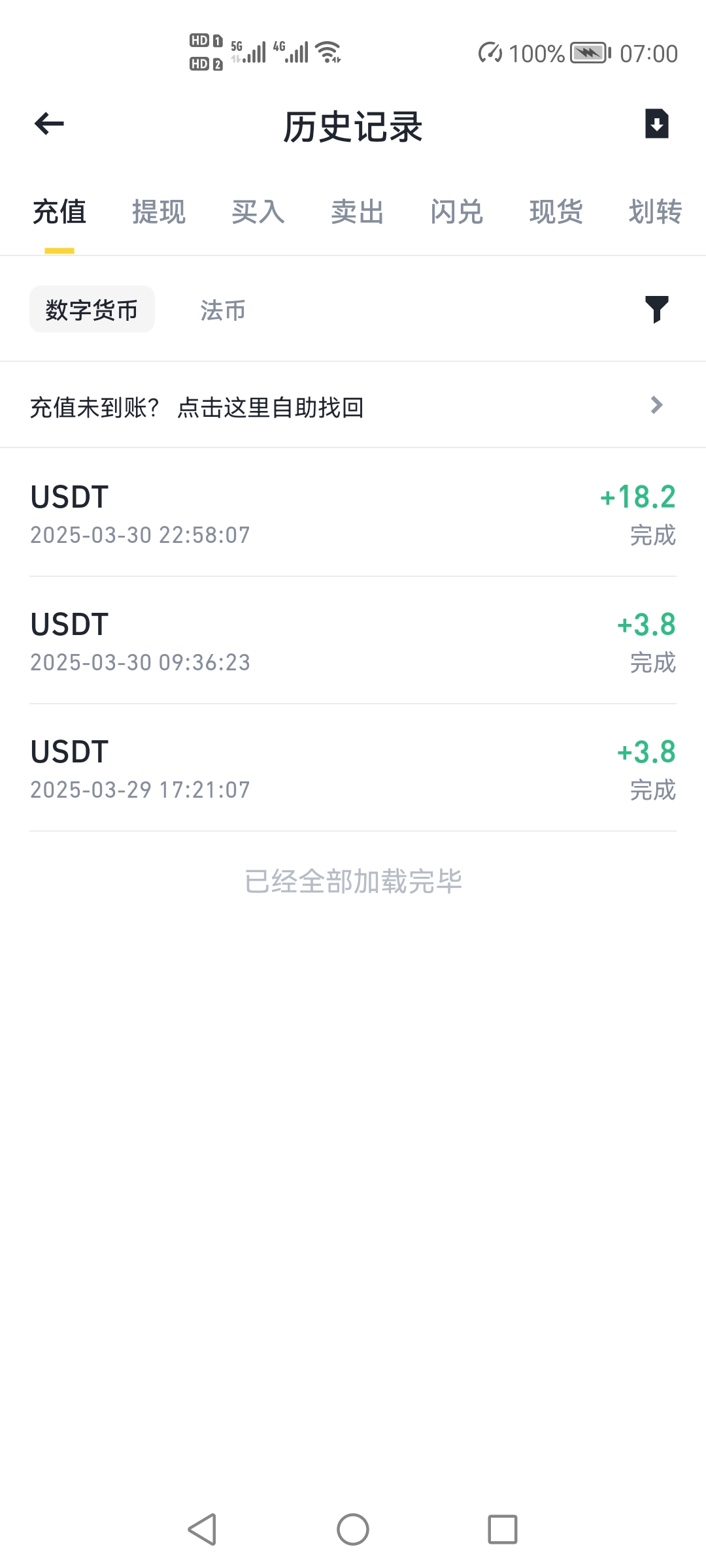The width and height of the screenshot is (706, 1568).
Task: Open the 划转 tab
Action: coord(656,212)
